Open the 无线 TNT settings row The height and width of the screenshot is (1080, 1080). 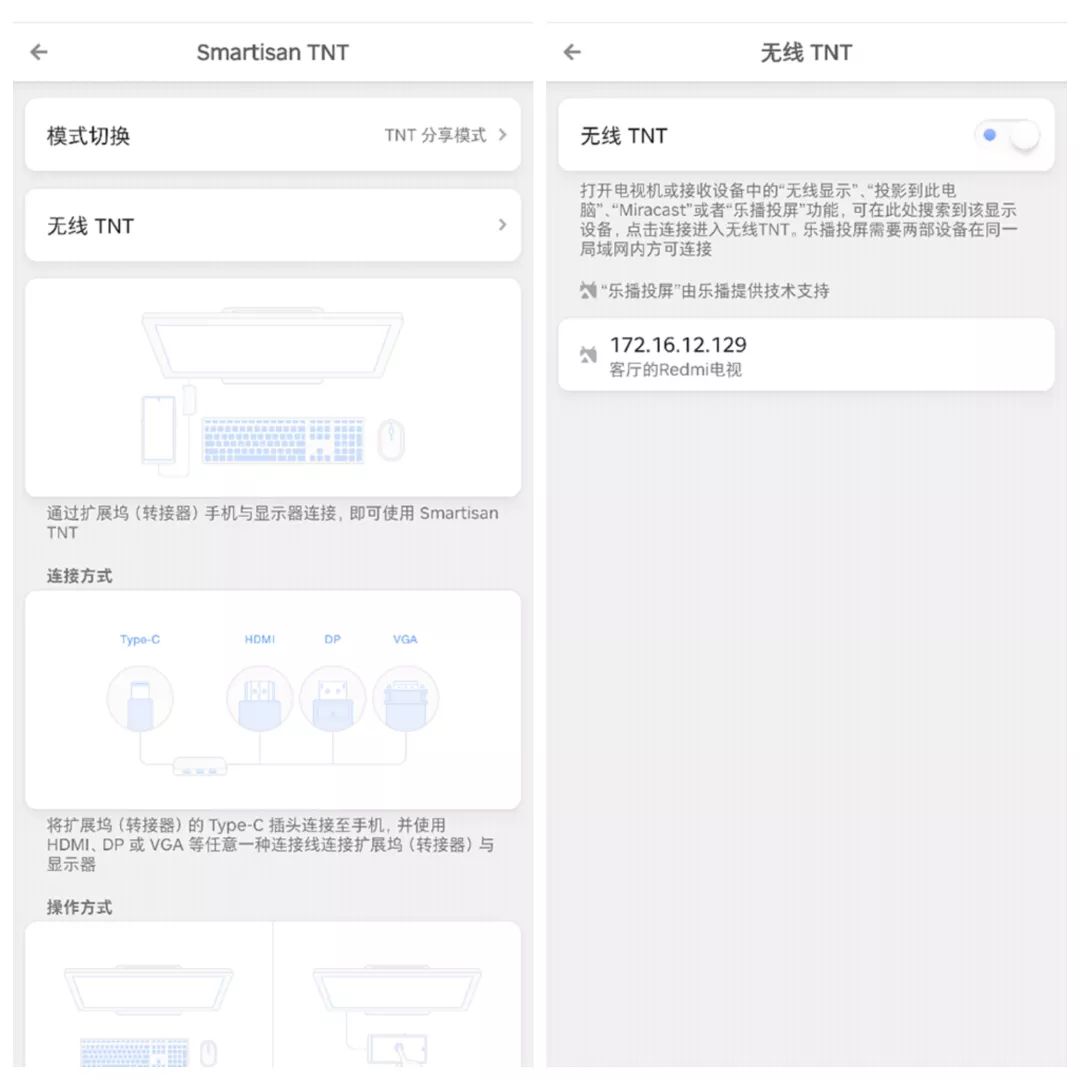pos(272,226)
